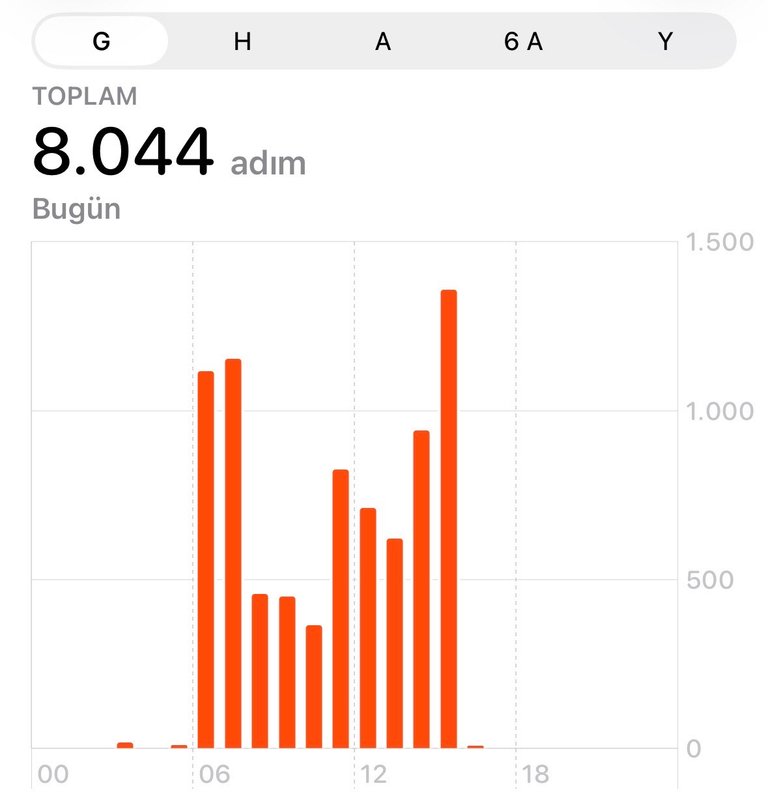768x812 pixels.
Task: Switch to the Y yearly segment
Action: 665,41
